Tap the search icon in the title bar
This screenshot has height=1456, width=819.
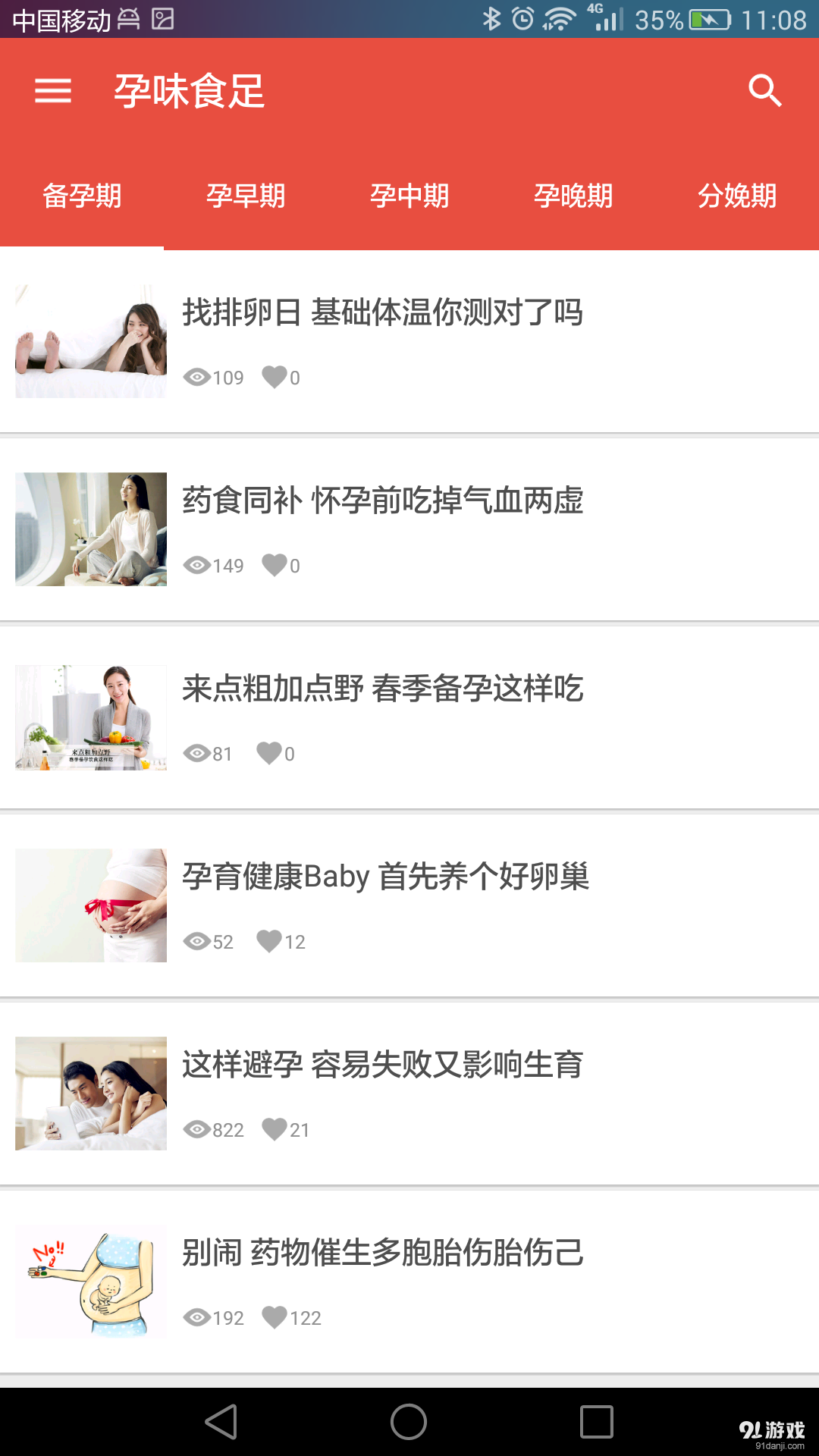point(765,90)
